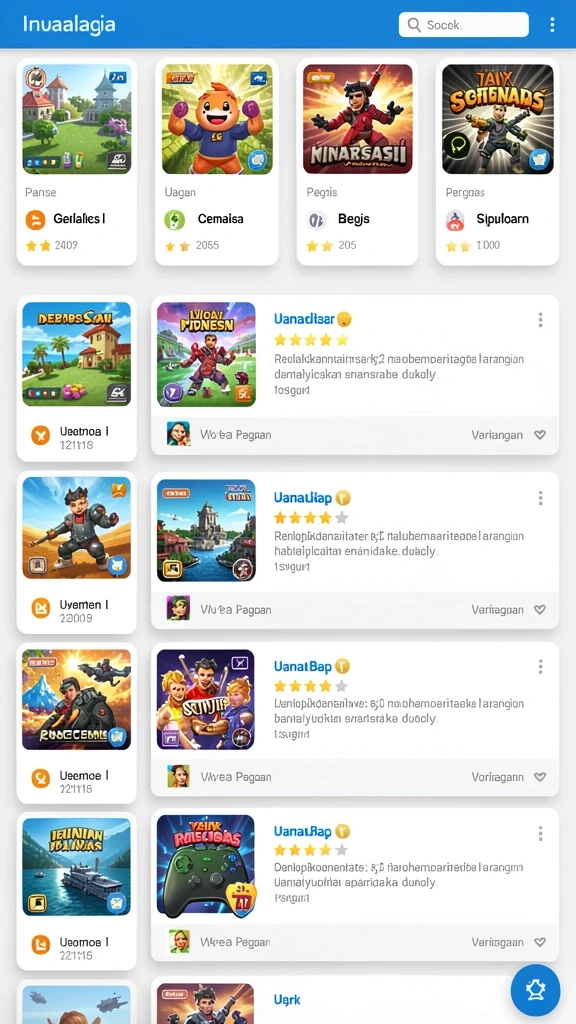This screenshot has width=576, height=1024.
Task: Open the Sipuloarn game card
Action: pyautogui.click(x=498, y=161)
